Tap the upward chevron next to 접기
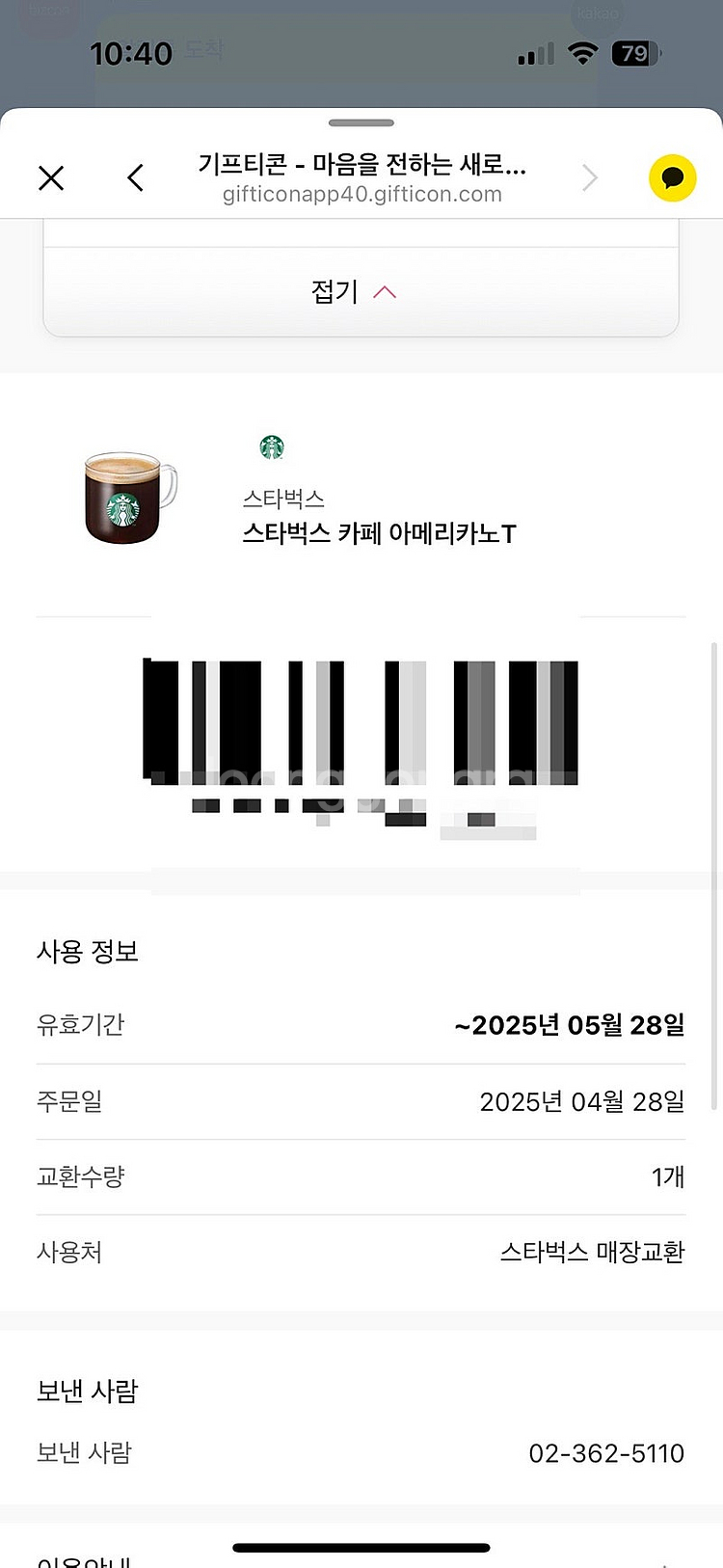 [x=387, y=290]
